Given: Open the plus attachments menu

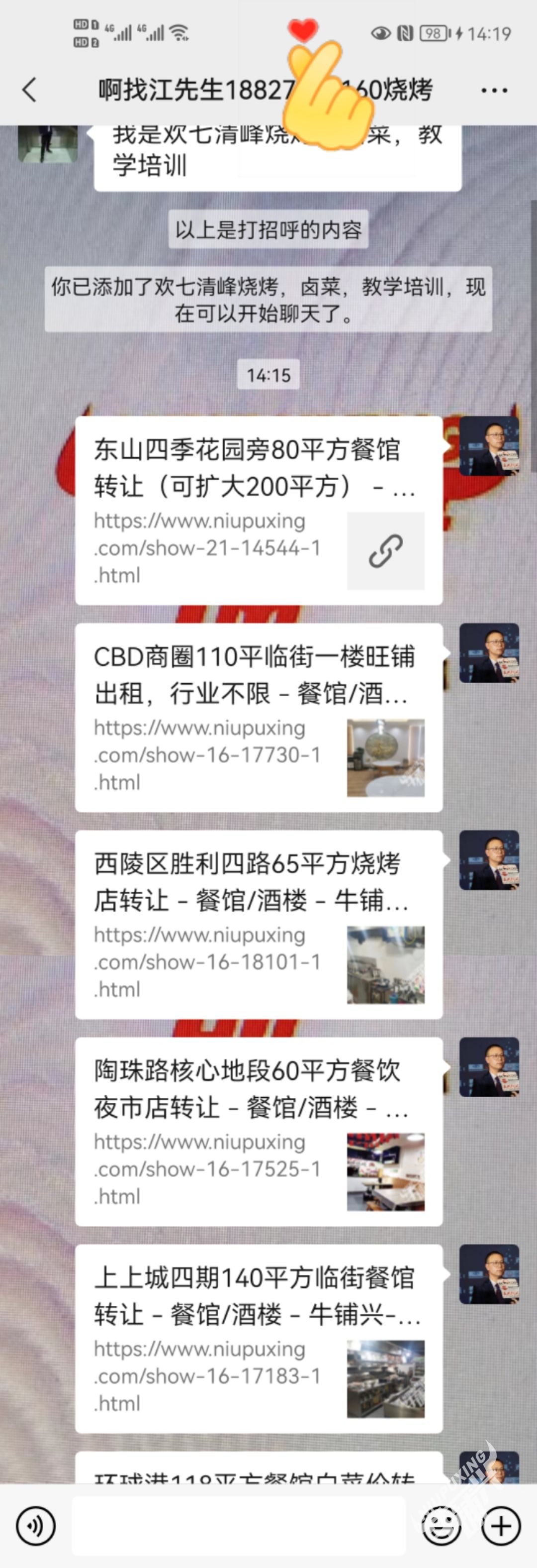Looking at the screenshot, I should point(501,1525).
